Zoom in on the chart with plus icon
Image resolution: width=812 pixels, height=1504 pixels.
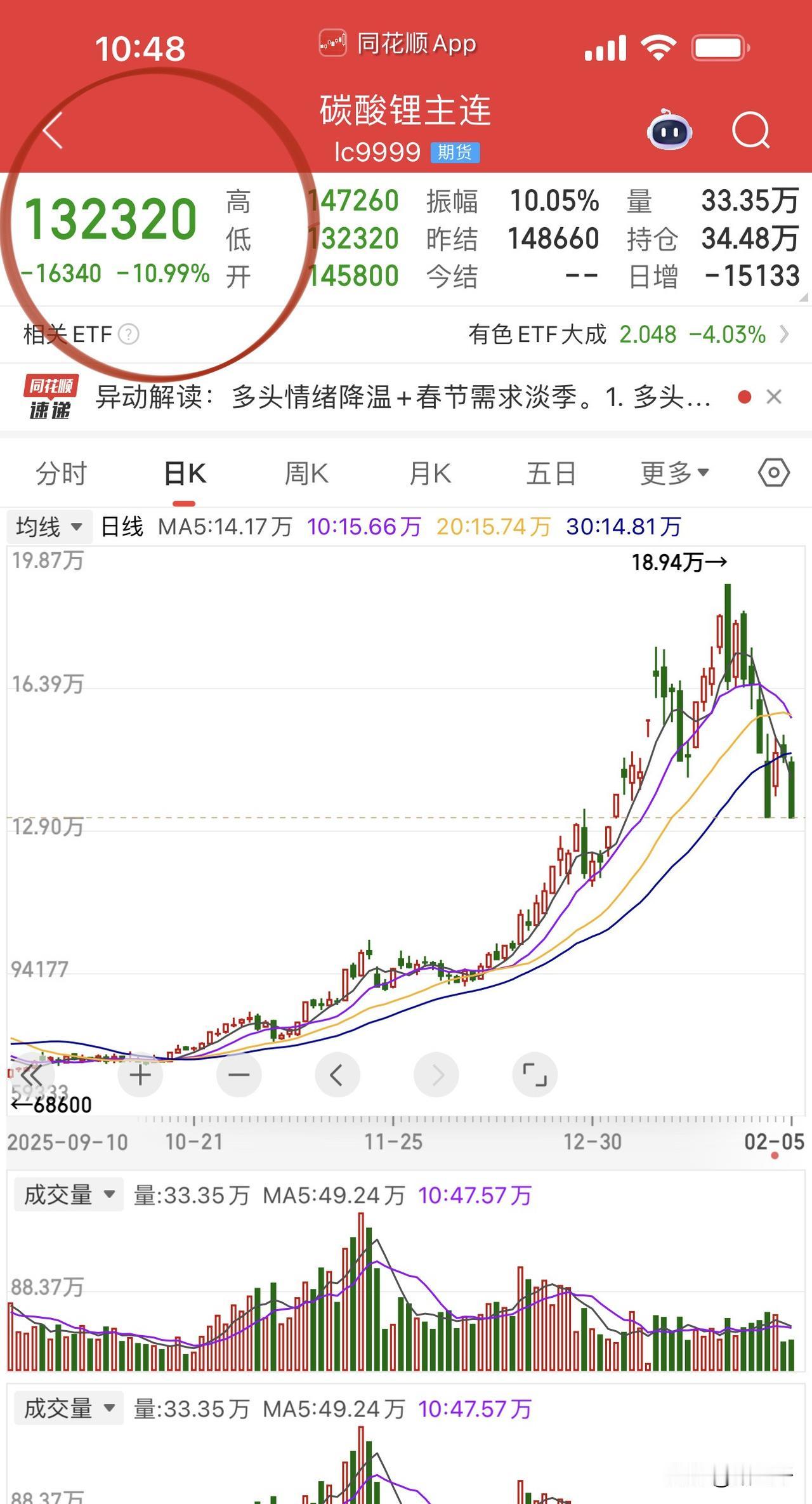pos(140,1074)
